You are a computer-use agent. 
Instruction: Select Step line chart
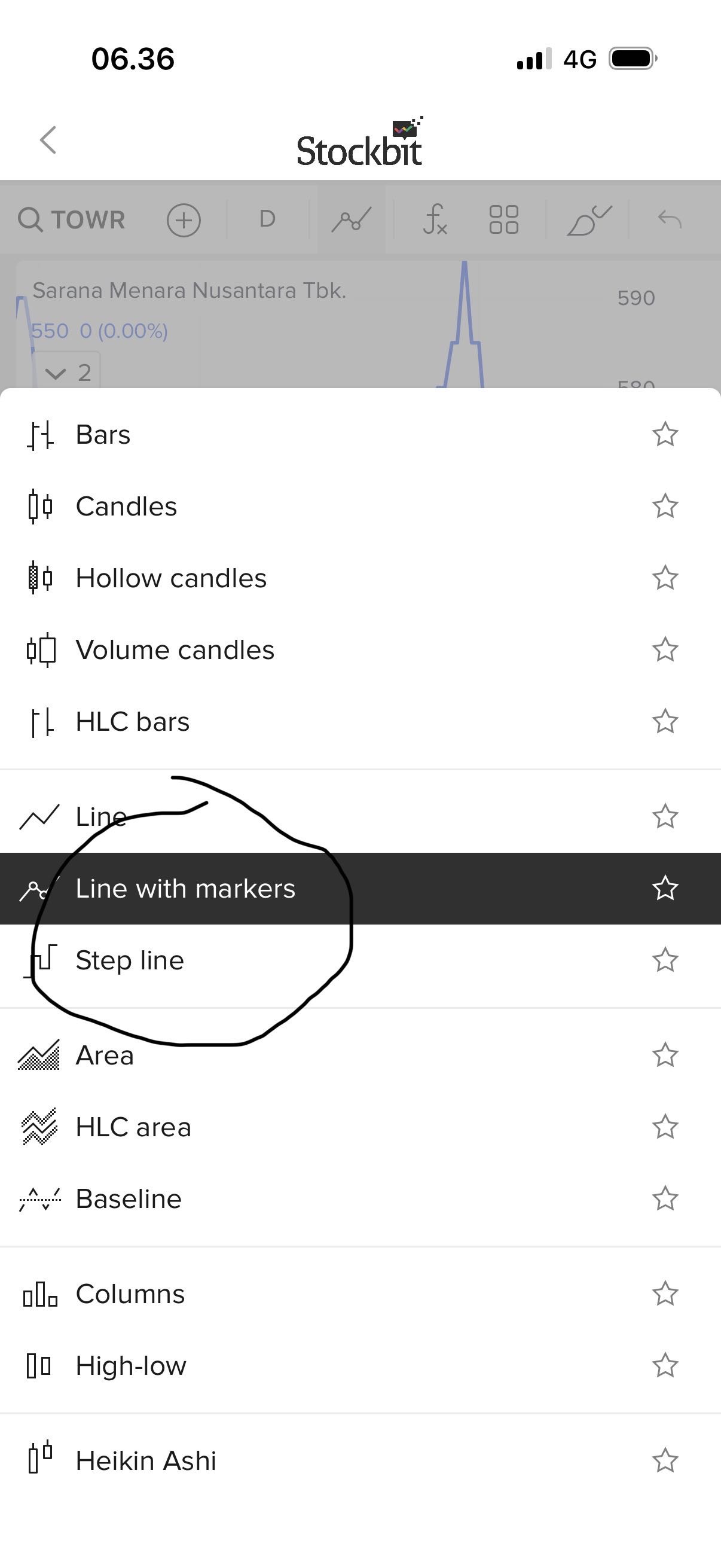130,960
